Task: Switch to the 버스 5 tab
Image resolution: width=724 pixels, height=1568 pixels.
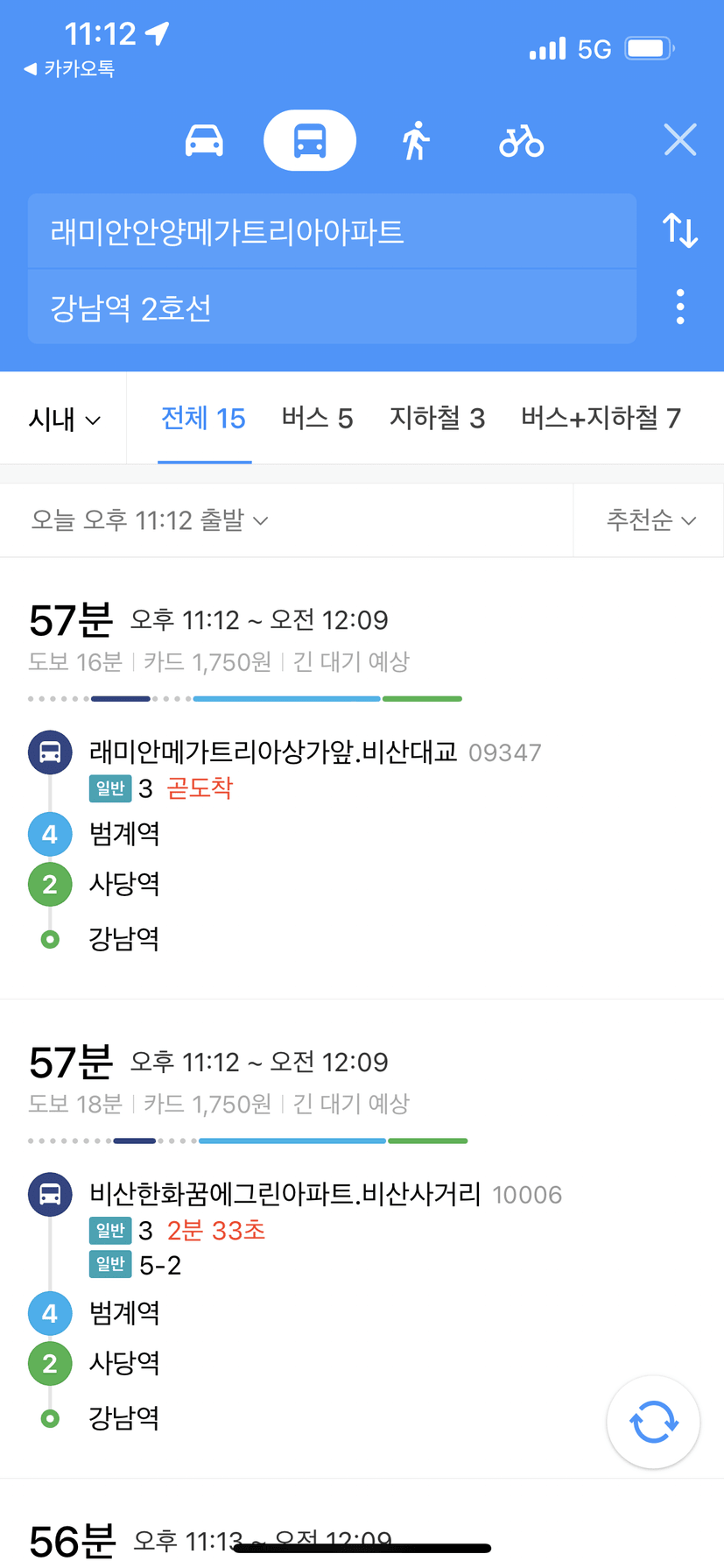Action: 317,419
